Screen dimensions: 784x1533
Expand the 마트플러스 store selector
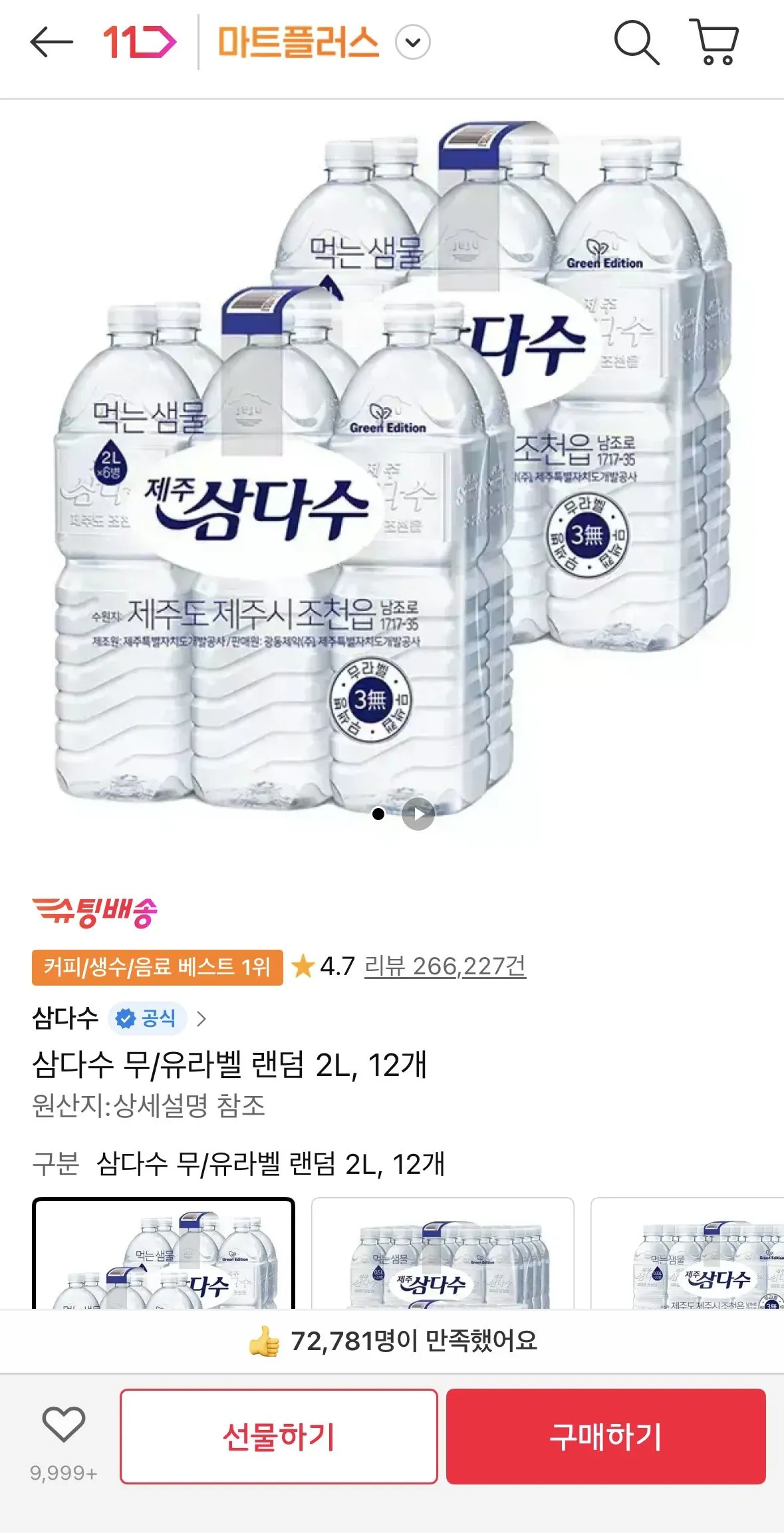tap(412, 42)
